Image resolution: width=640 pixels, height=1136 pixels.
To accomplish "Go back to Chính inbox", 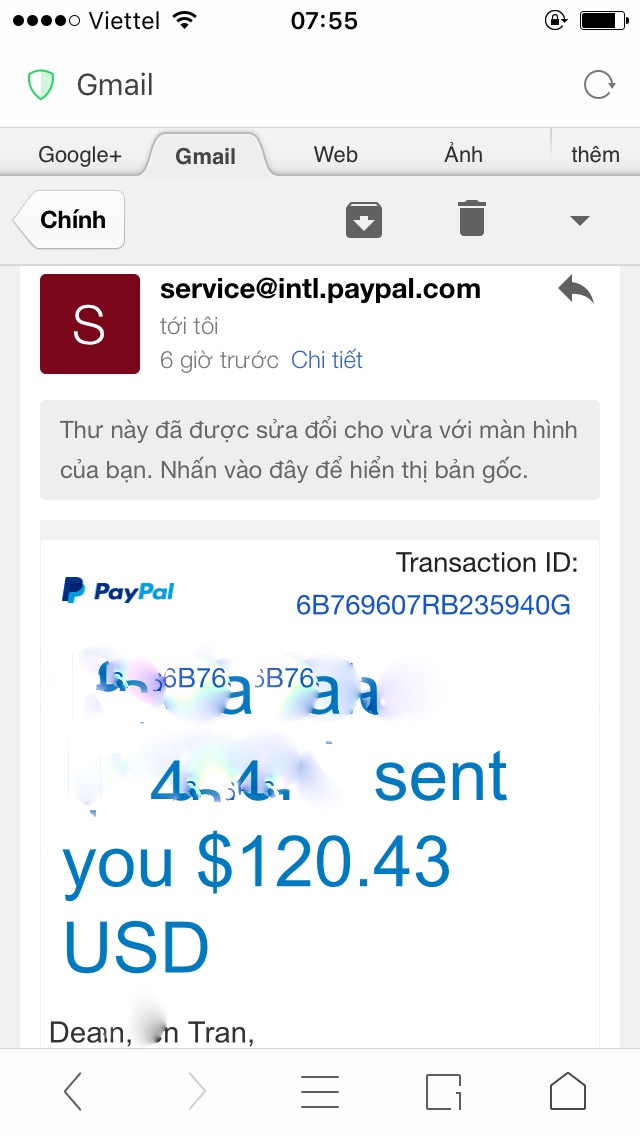I will 70,220.
